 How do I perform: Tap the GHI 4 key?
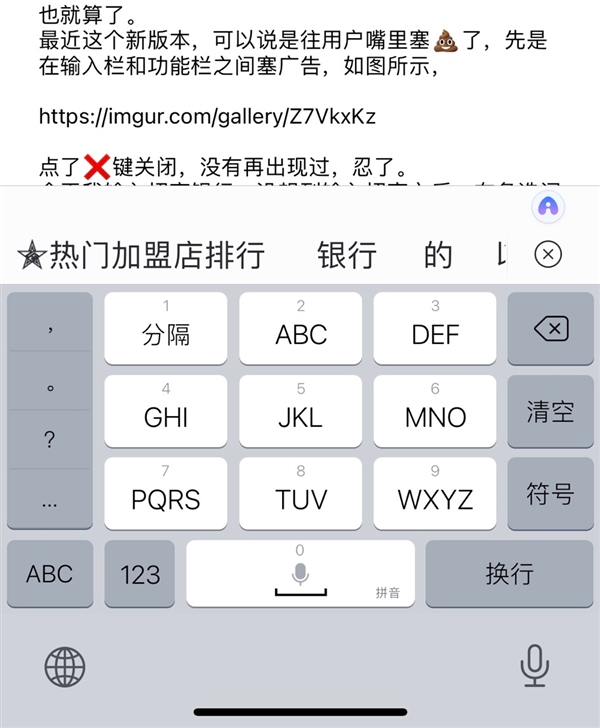pos(166,410)
